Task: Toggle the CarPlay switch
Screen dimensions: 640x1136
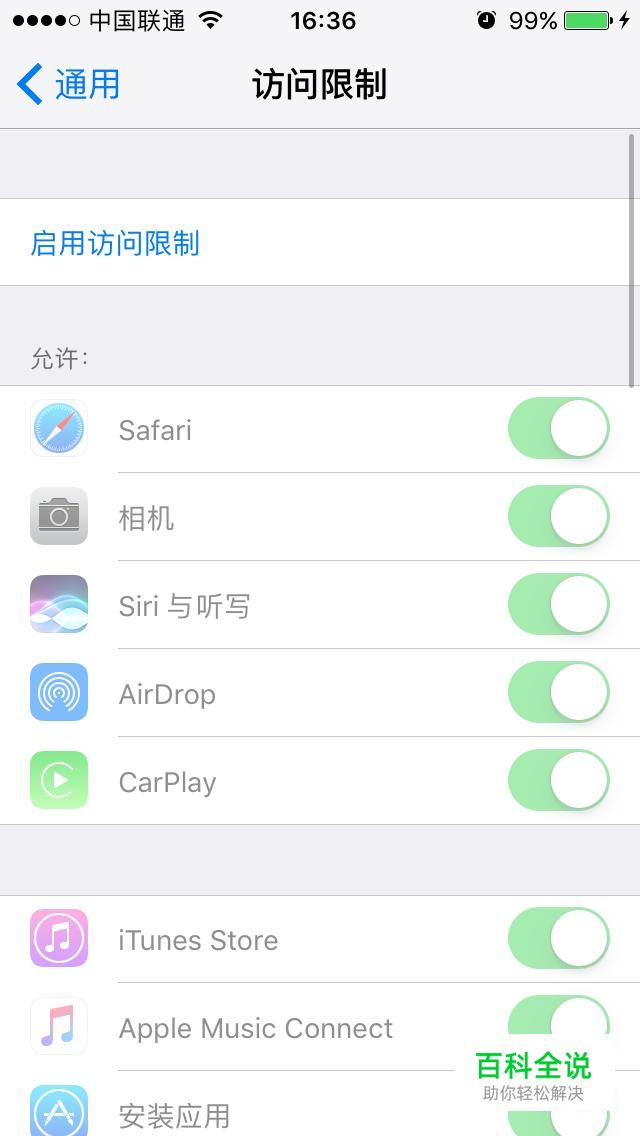Action: (558, 780)
